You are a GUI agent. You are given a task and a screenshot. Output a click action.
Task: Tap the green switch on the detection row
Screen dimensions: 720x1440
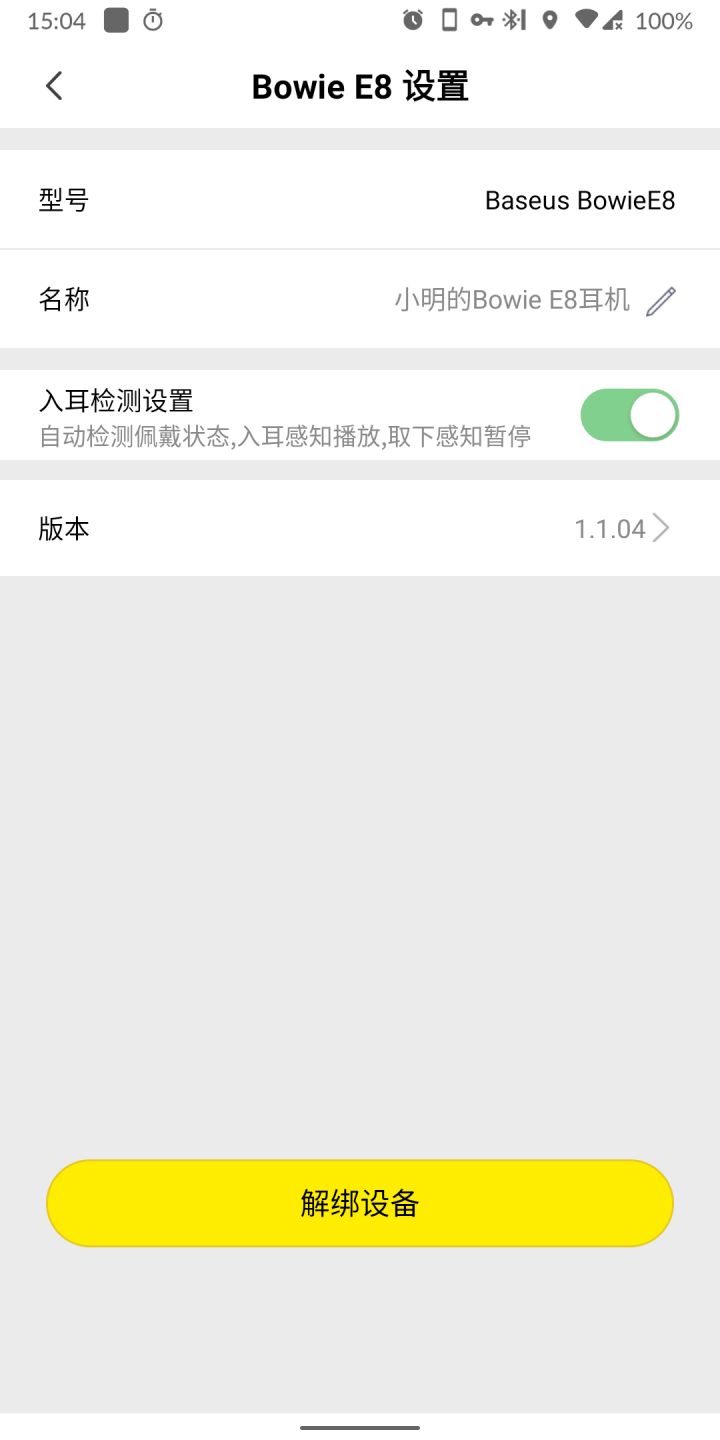(628, 414)
